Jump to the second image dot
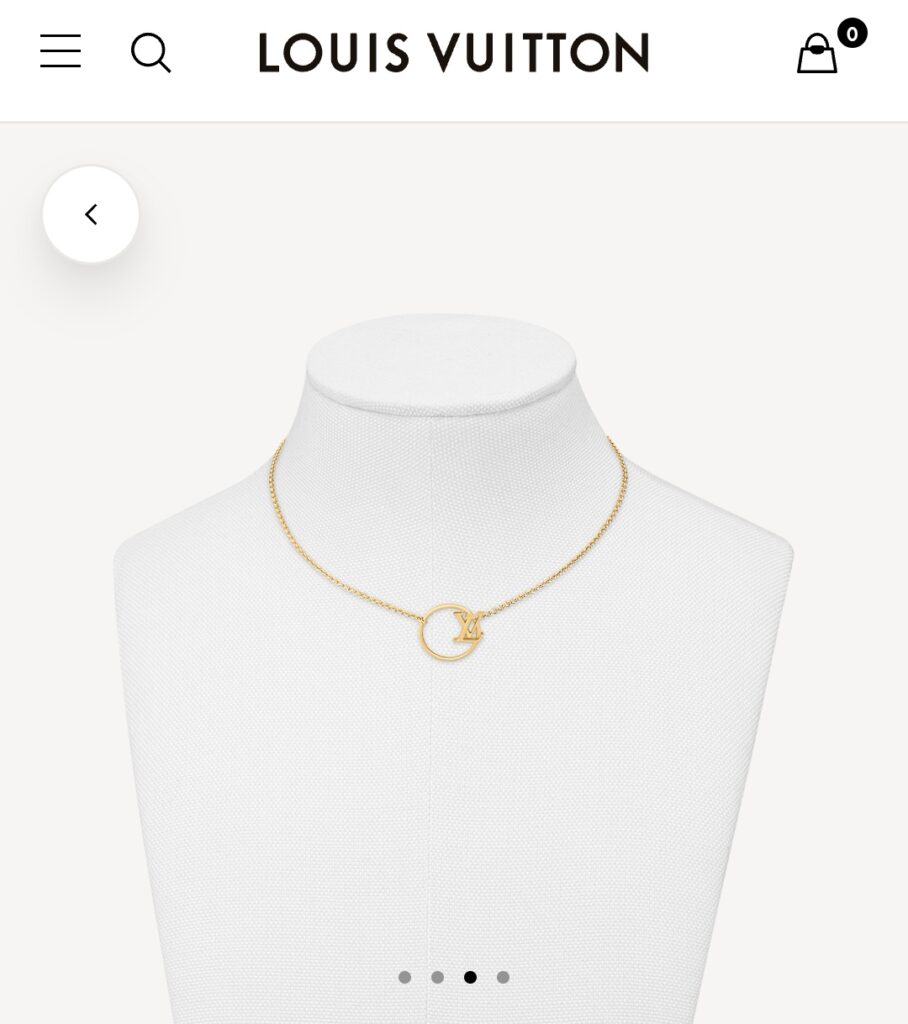The image size is (908, 1024). 437,977
